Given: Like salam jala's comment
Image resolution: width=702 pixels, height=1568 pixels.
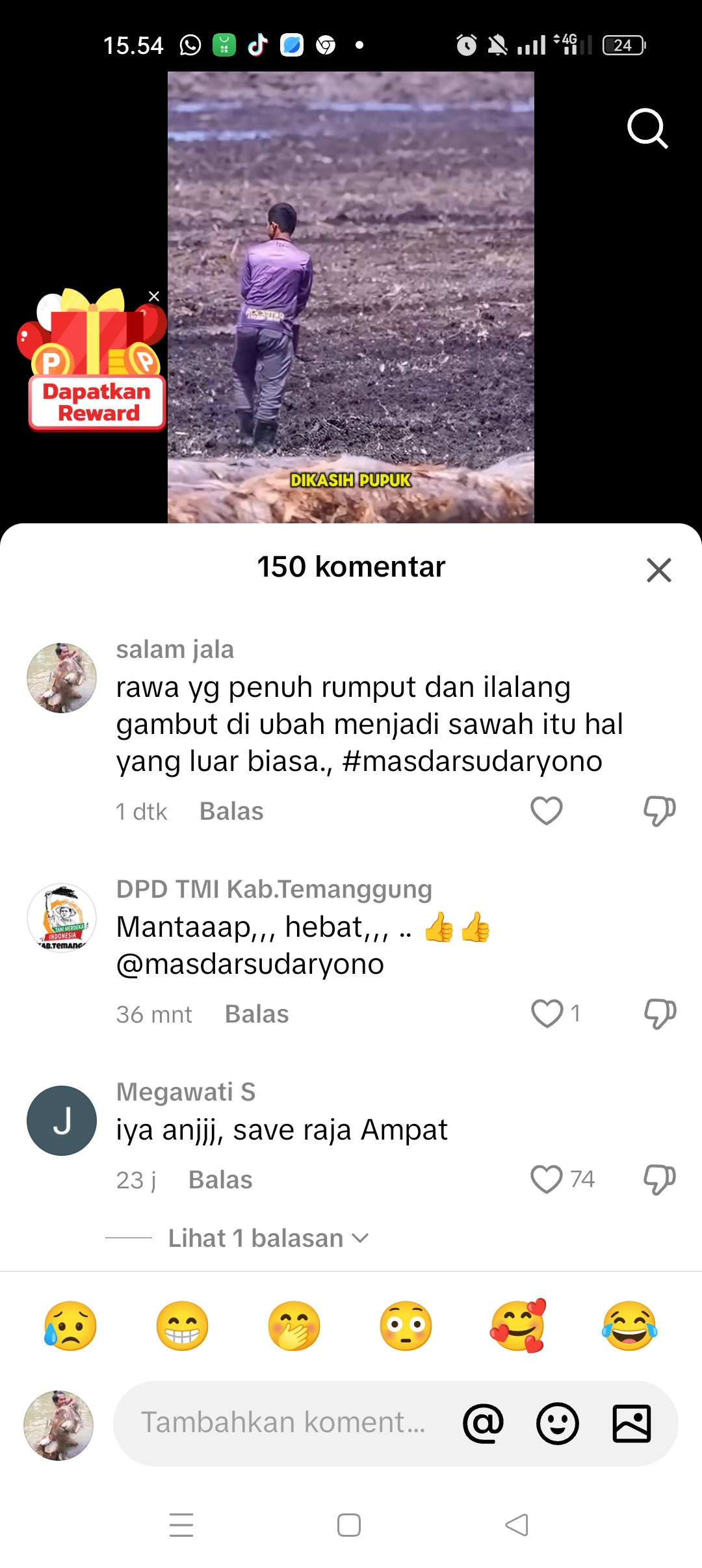Looking at the screenshot, I should click(x=547, y=811).
